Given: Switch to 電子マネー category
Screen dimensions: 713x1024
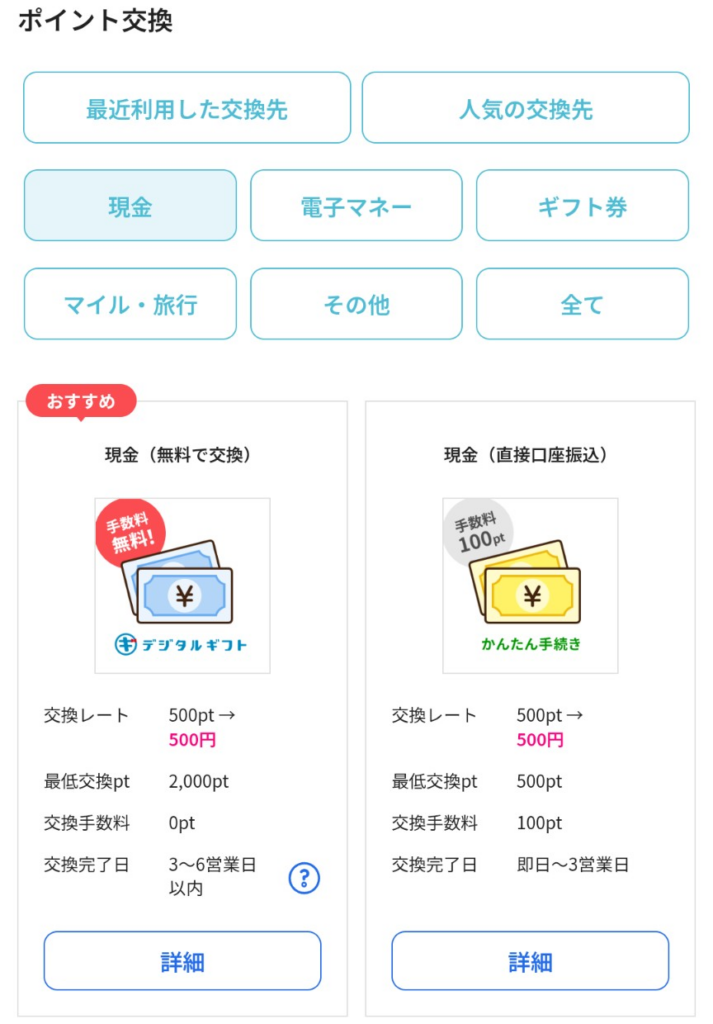Looking at the screenshot, I should point(356,206).
